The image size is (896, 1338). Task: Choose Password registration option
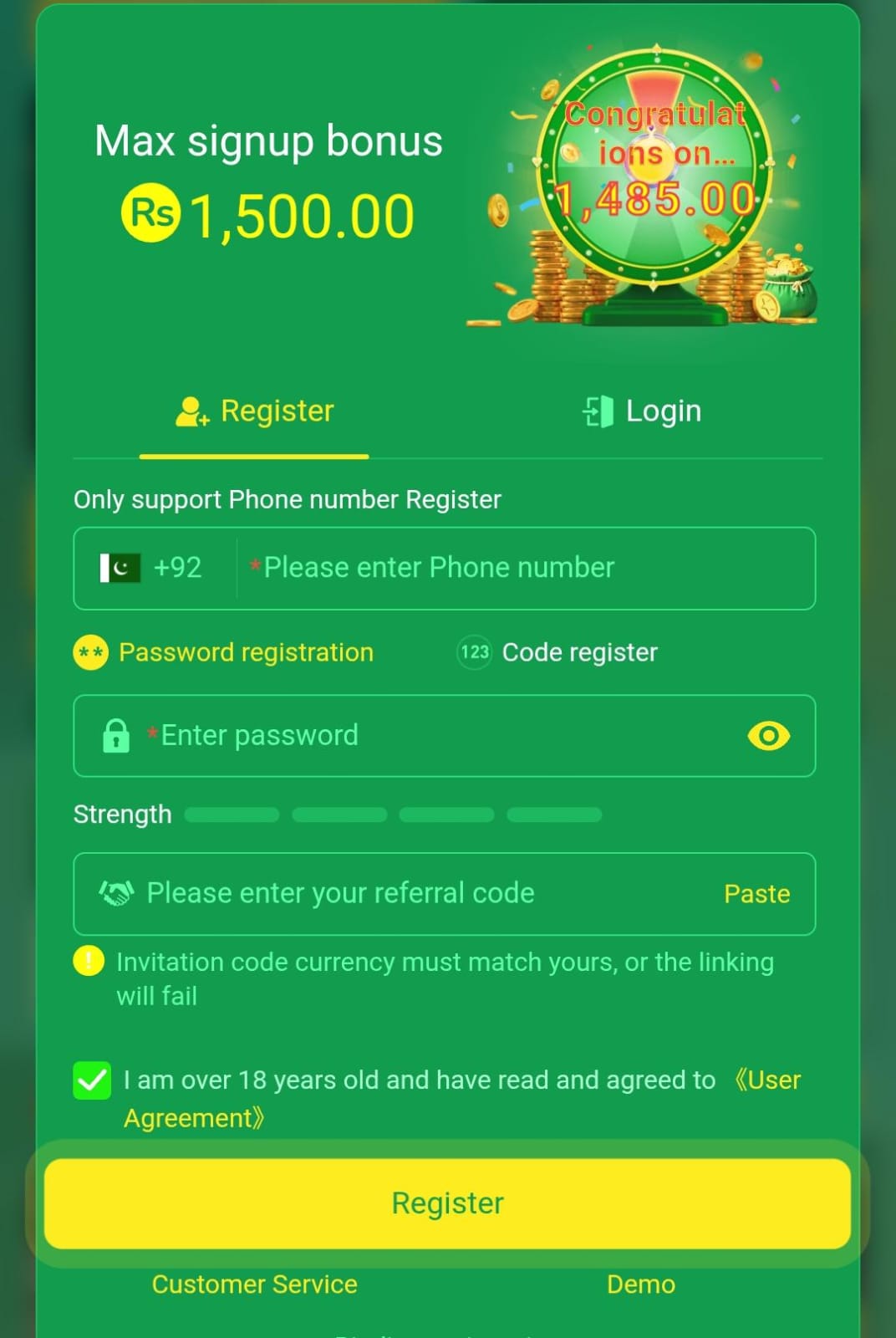pyautogui.click(x=224, y=652)
